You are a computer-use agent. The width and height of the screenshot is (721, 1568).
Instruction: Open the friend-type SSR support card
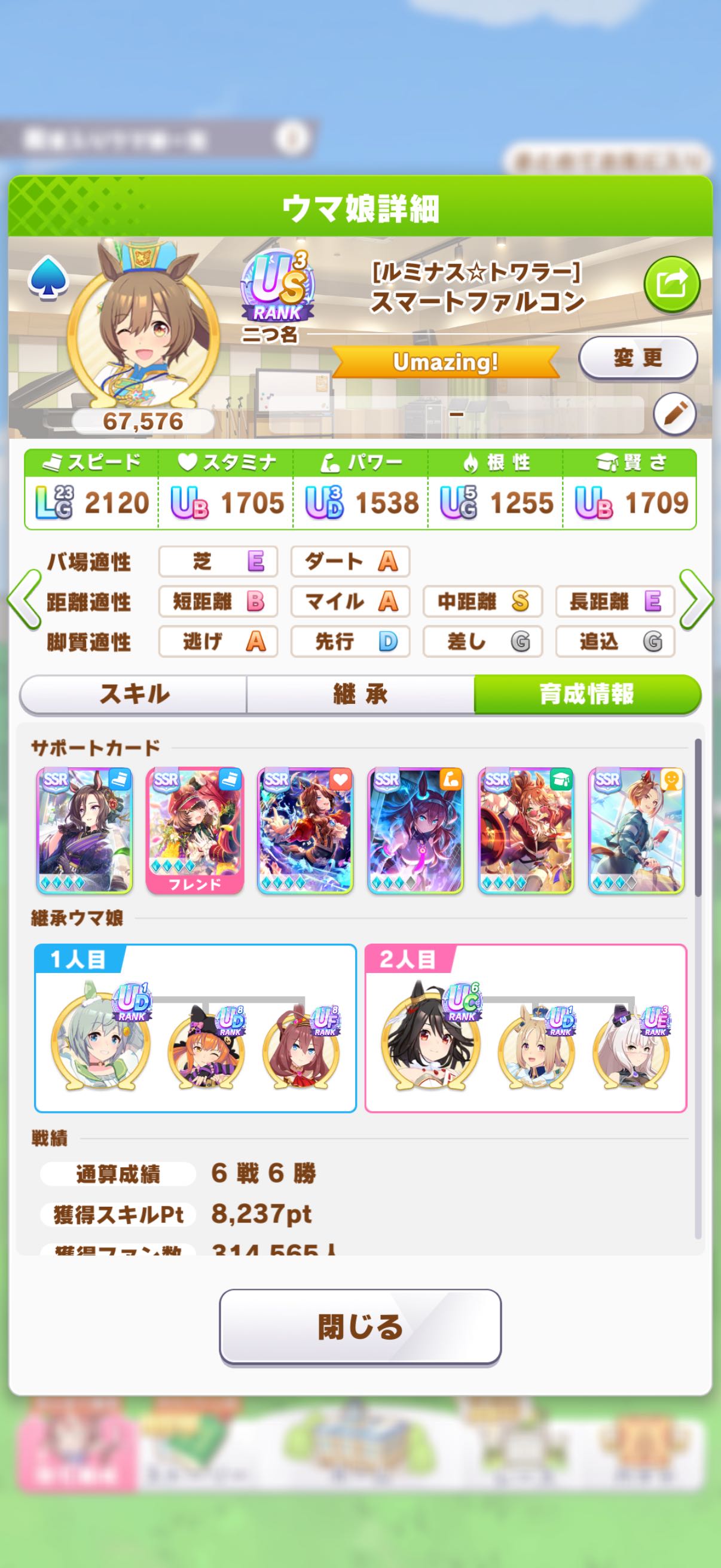[636, 830]
